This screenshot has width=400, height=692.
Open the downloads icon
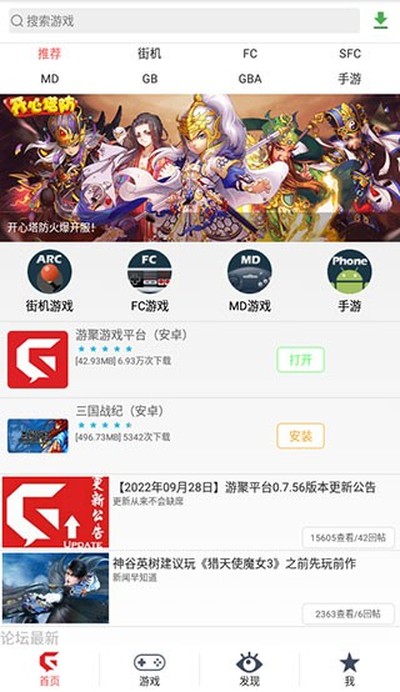381,20
